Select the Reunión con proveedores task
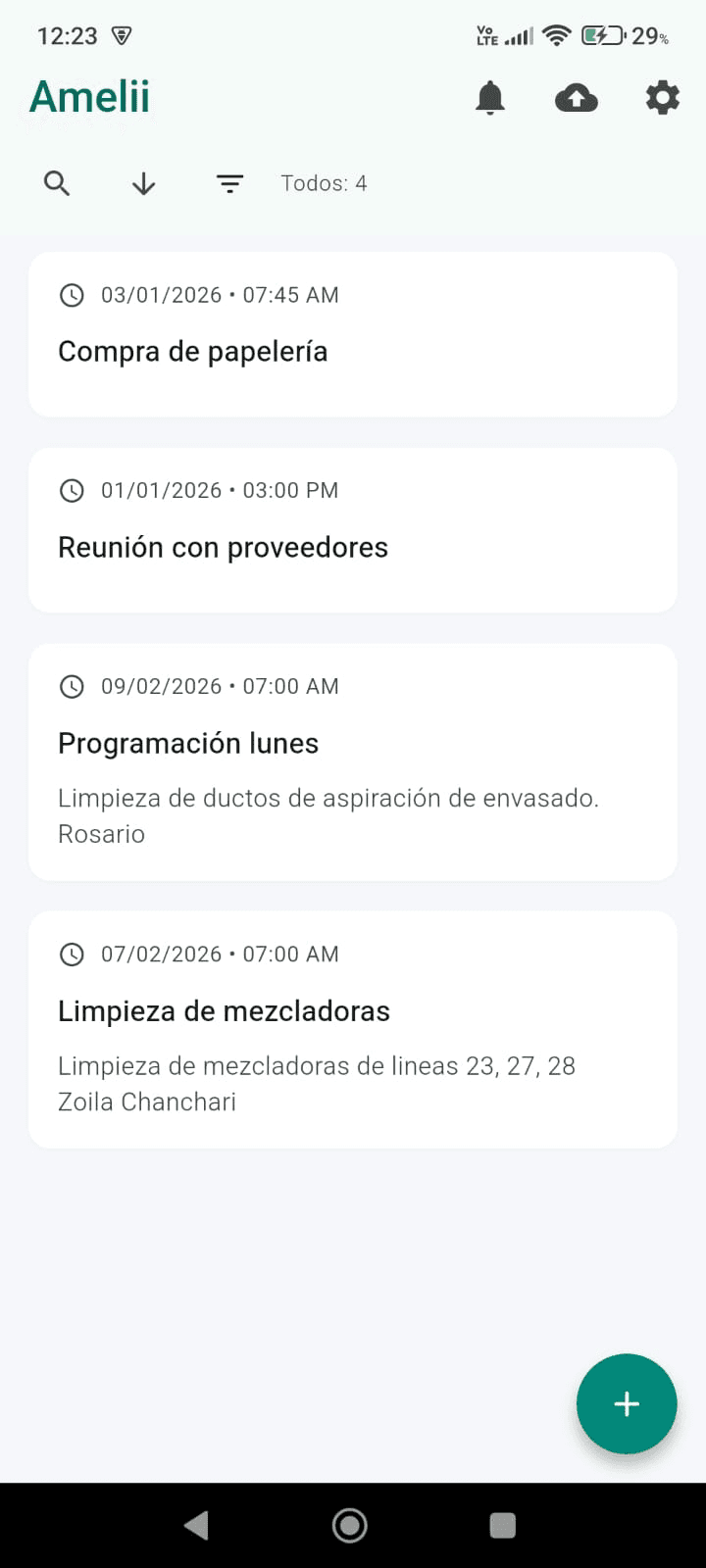The height and width of the screenshot is (1568, 706). [x=353, y=529]
